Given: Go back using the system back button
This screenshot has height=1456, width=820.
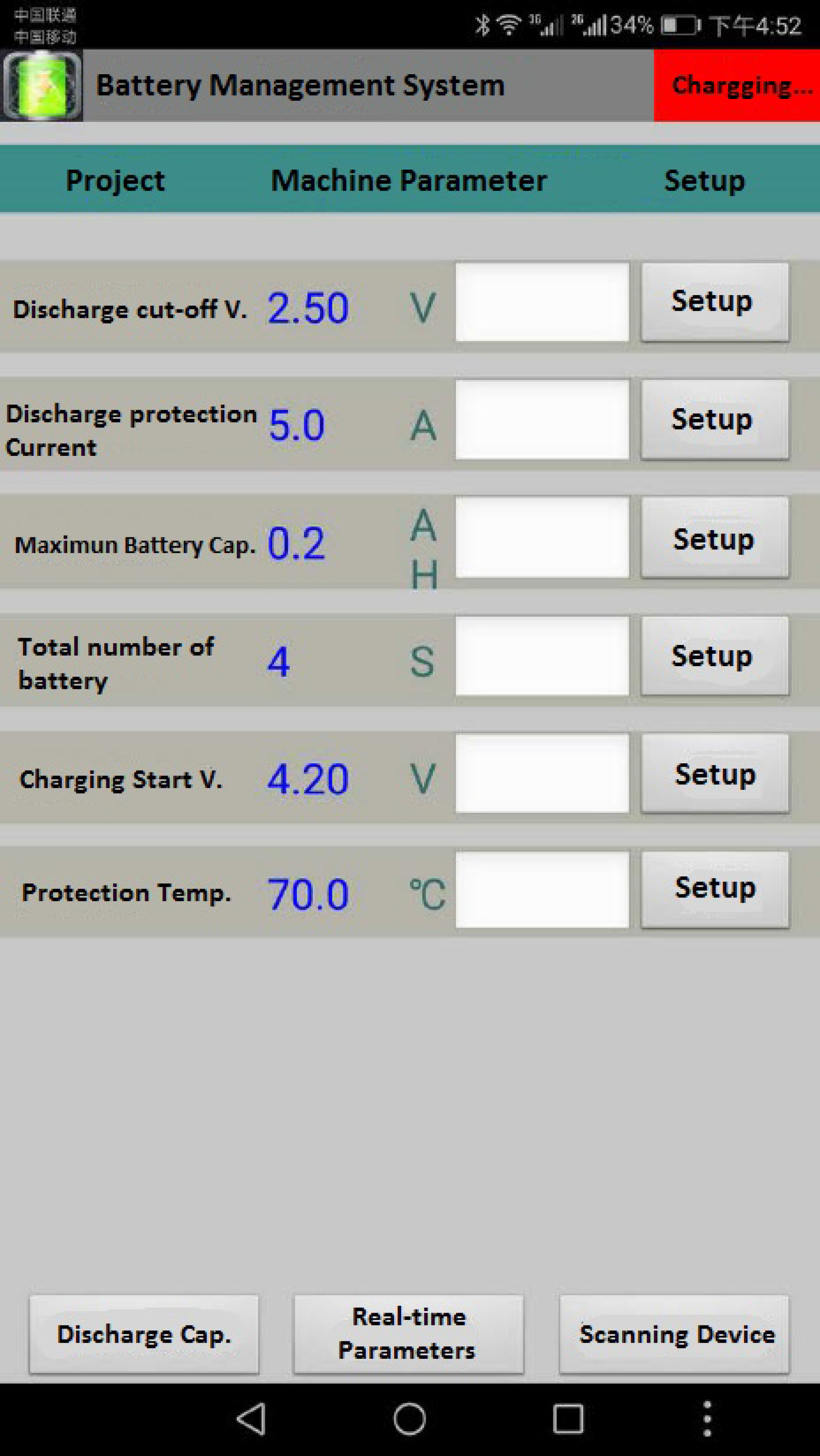Looking at the screenshot, I should [251, 1419].
